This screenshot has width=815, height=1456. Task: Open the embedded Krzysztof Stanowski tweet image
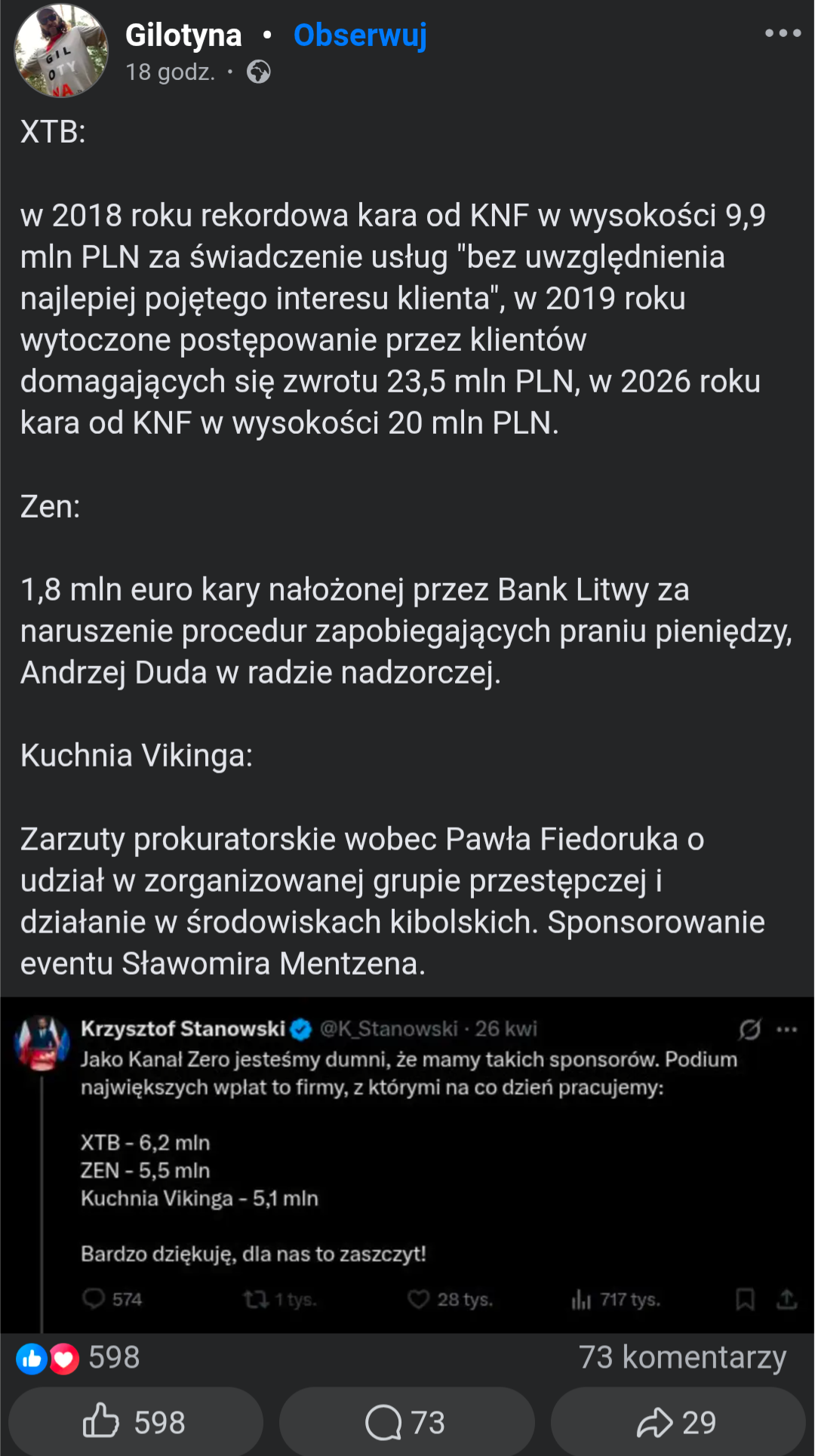407,1165
